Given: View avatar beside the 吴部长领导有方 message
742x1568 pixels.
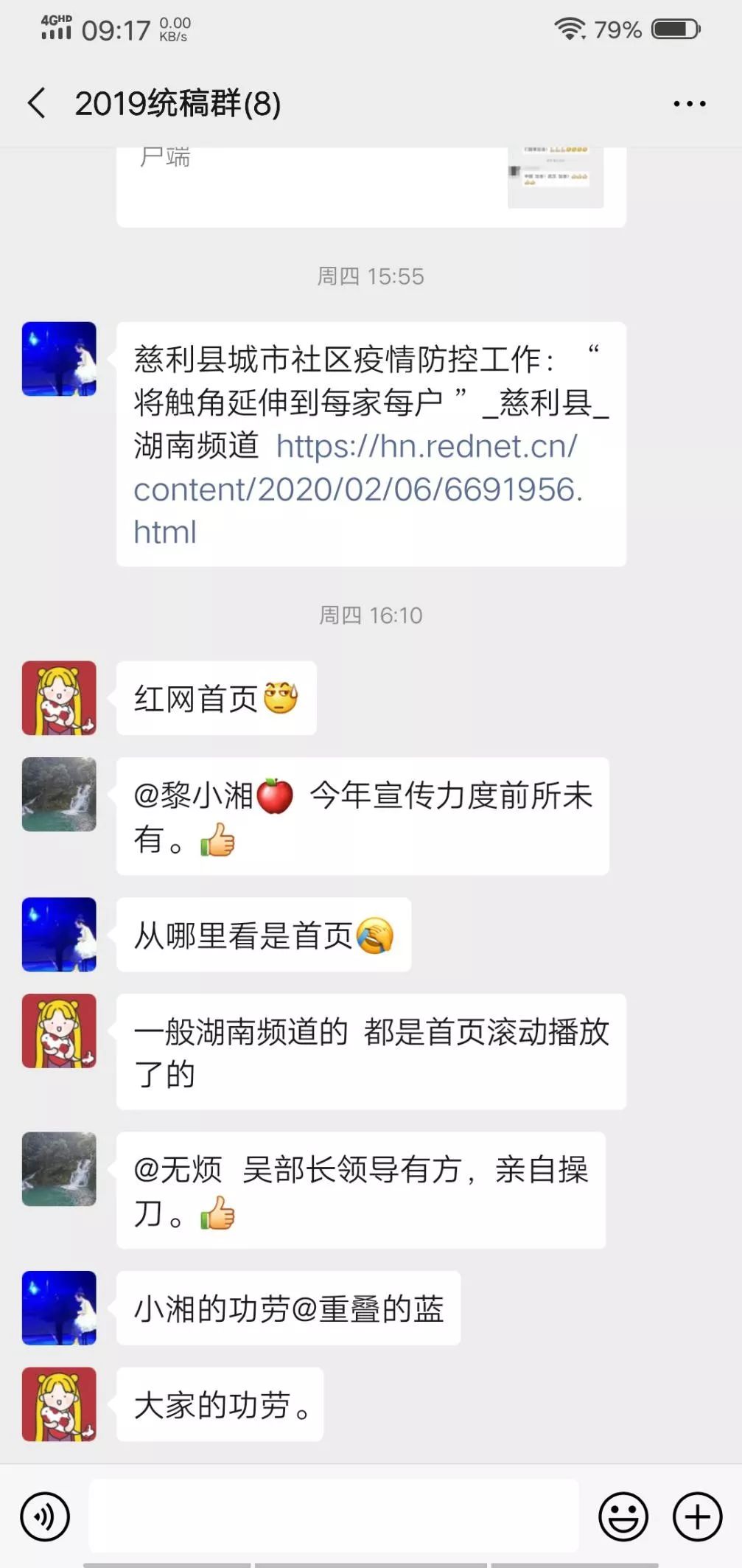Looking at the screenshot, I should [59, 1168].
